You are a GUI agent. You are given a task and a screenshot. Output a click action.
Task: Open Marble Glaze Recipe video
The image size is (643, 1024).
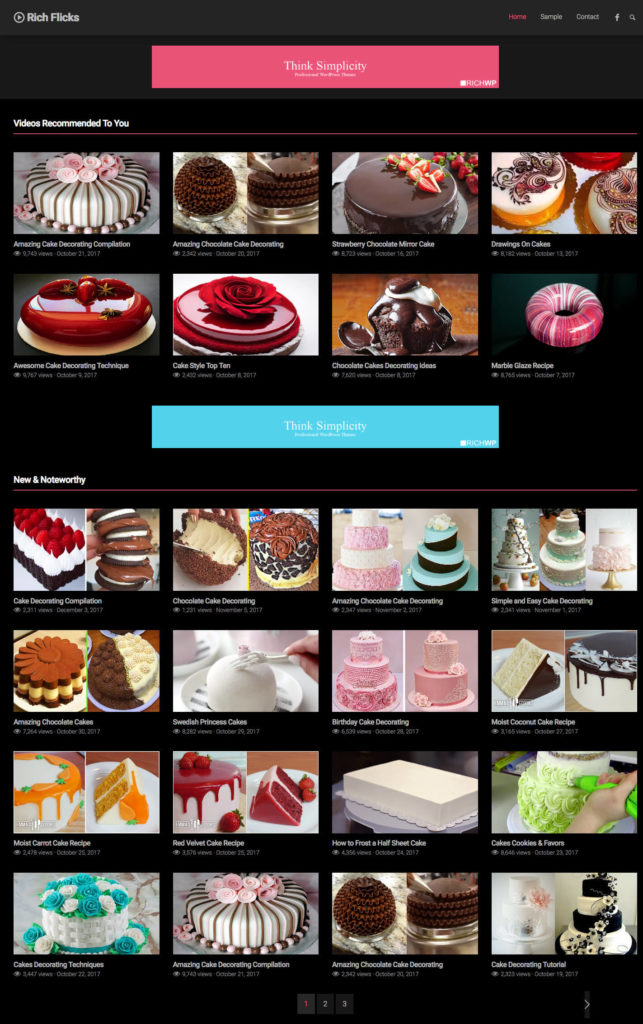[563, 314]
